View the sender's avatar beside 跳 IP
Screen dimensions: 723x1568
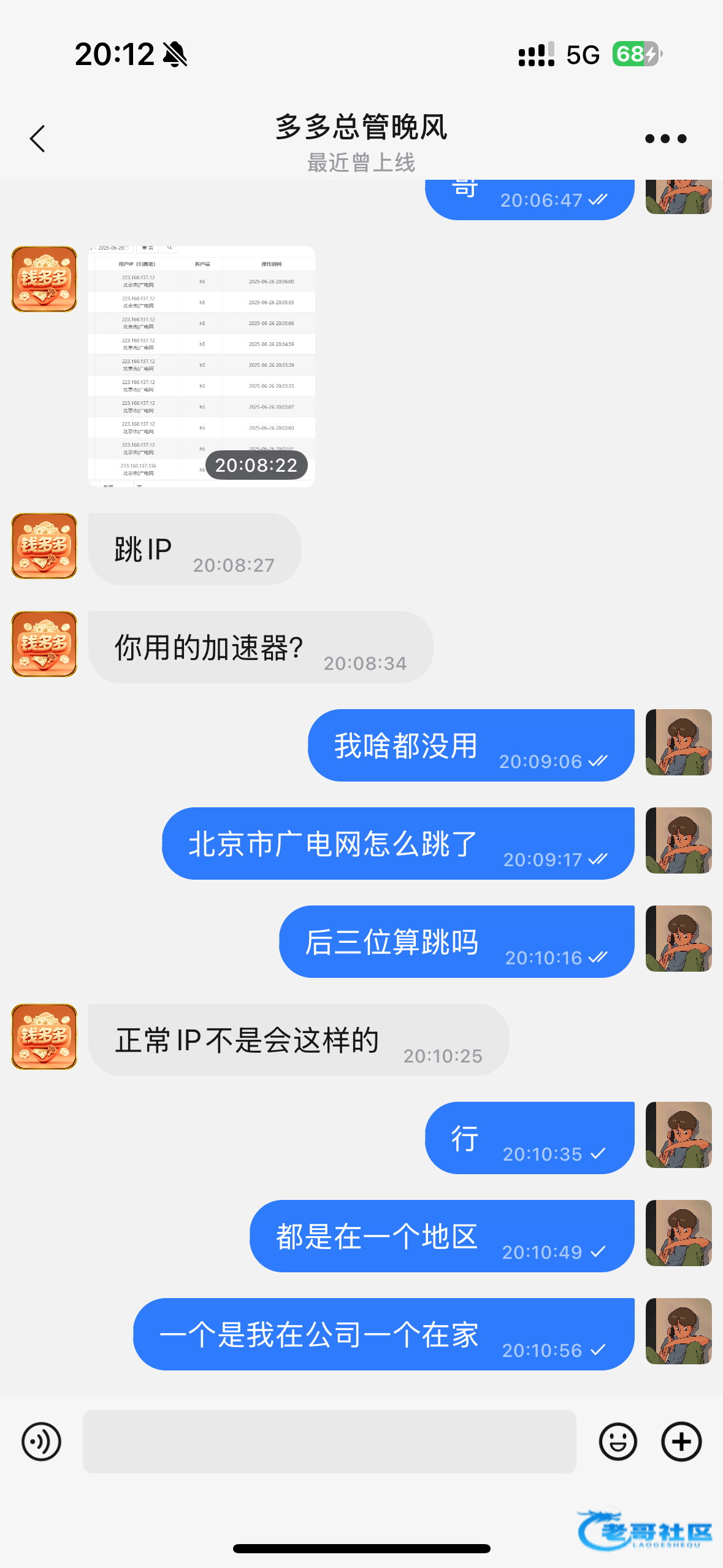click(44, 546)
